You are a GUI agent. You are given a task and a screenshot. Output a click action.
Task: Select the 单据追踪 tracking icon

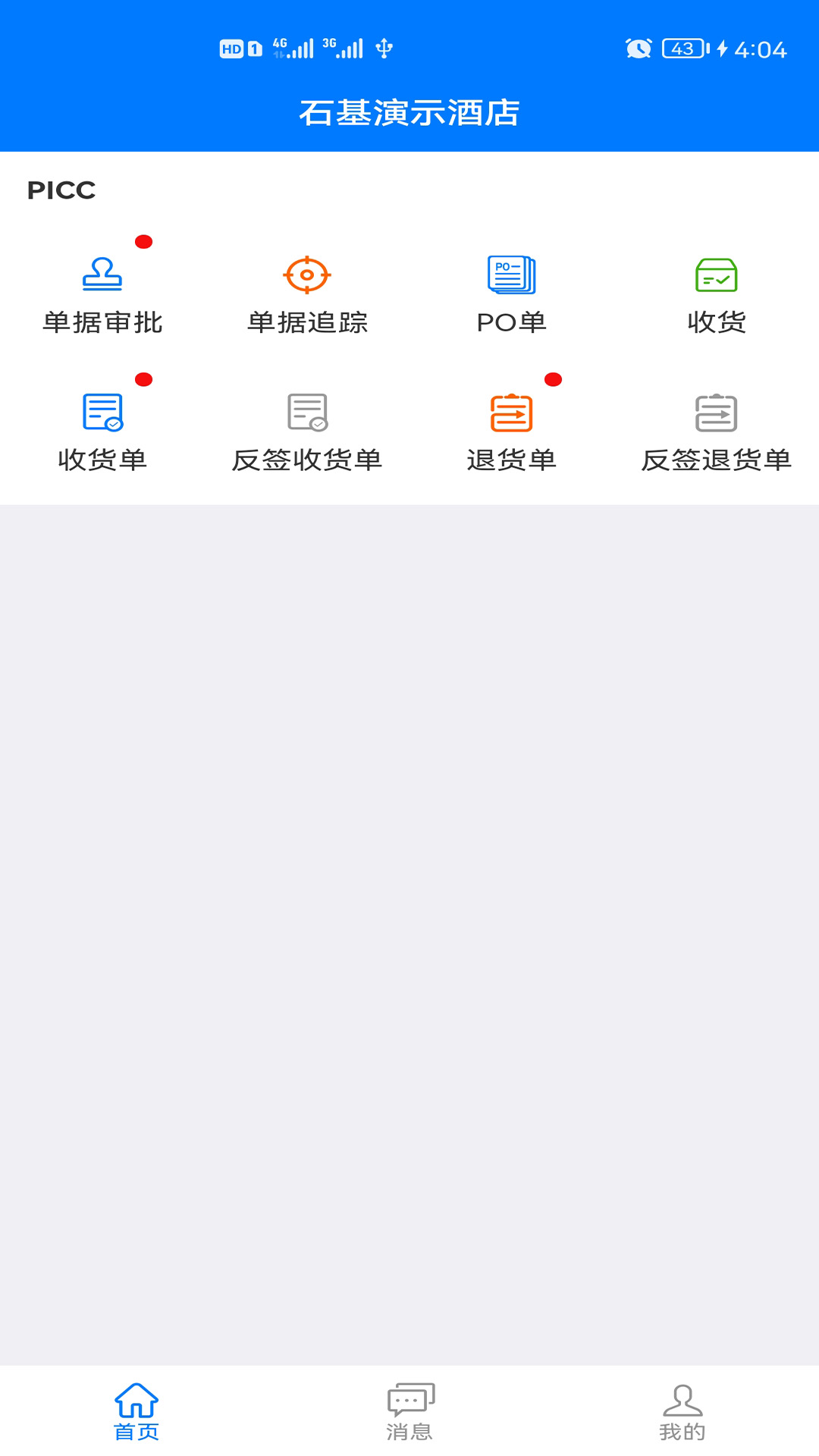(x=306, y=277)
